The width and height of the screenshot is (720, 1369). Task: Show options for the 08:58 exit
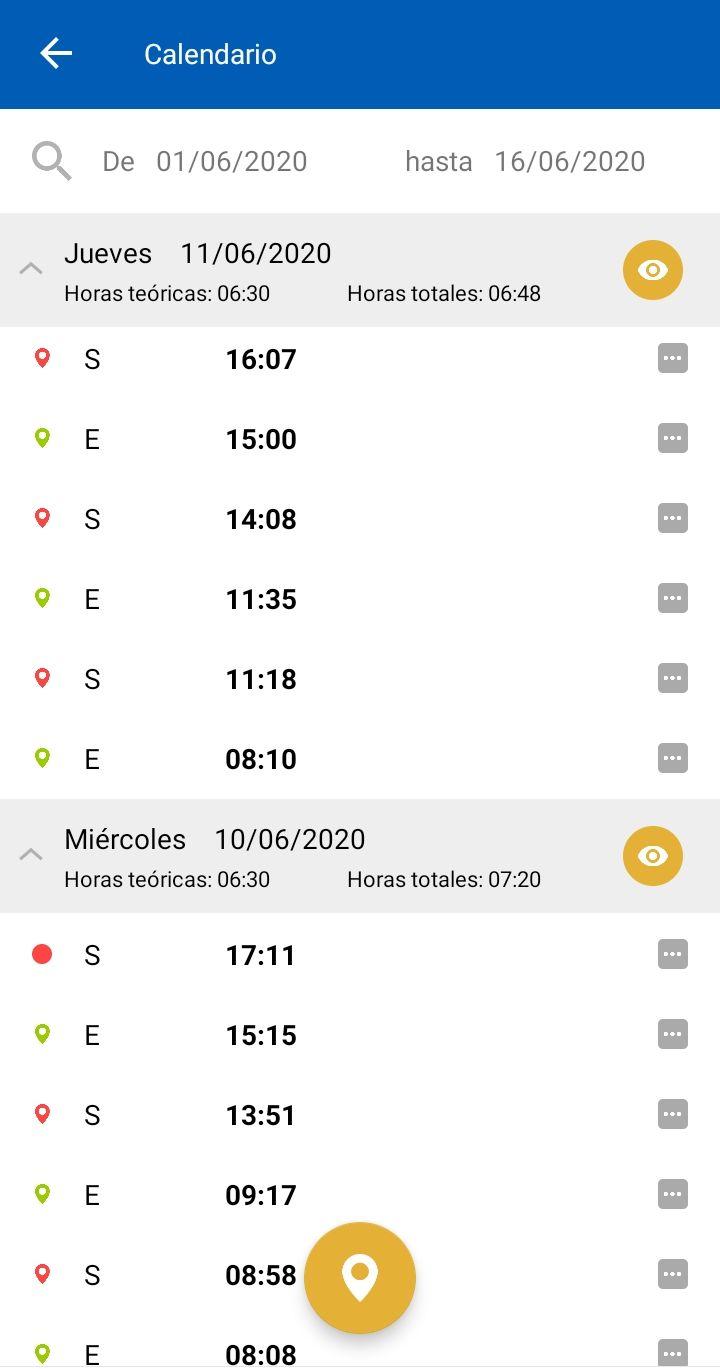tap(673, 1274)
